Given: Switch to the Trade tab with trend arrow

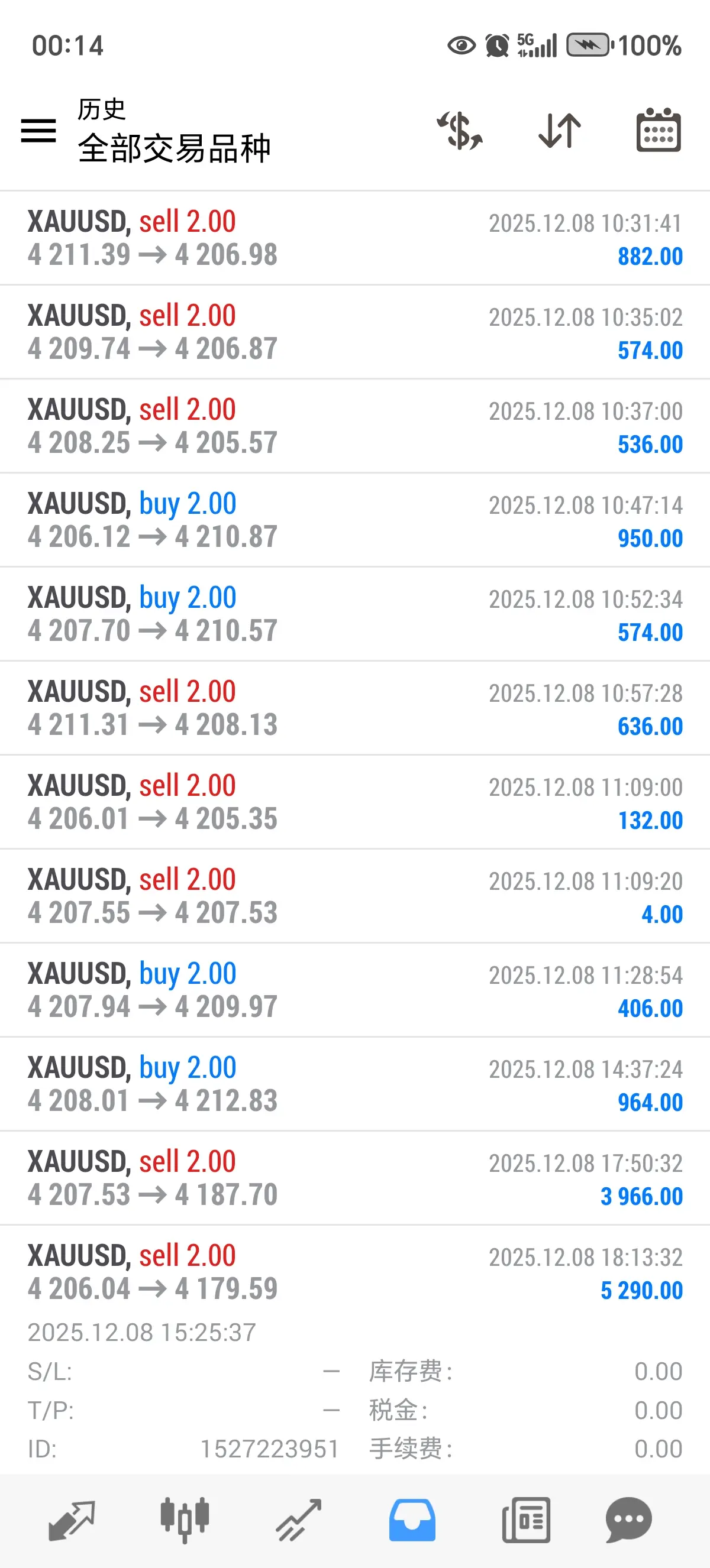Looking at the screenshot, I should [x=298, y=1520].
